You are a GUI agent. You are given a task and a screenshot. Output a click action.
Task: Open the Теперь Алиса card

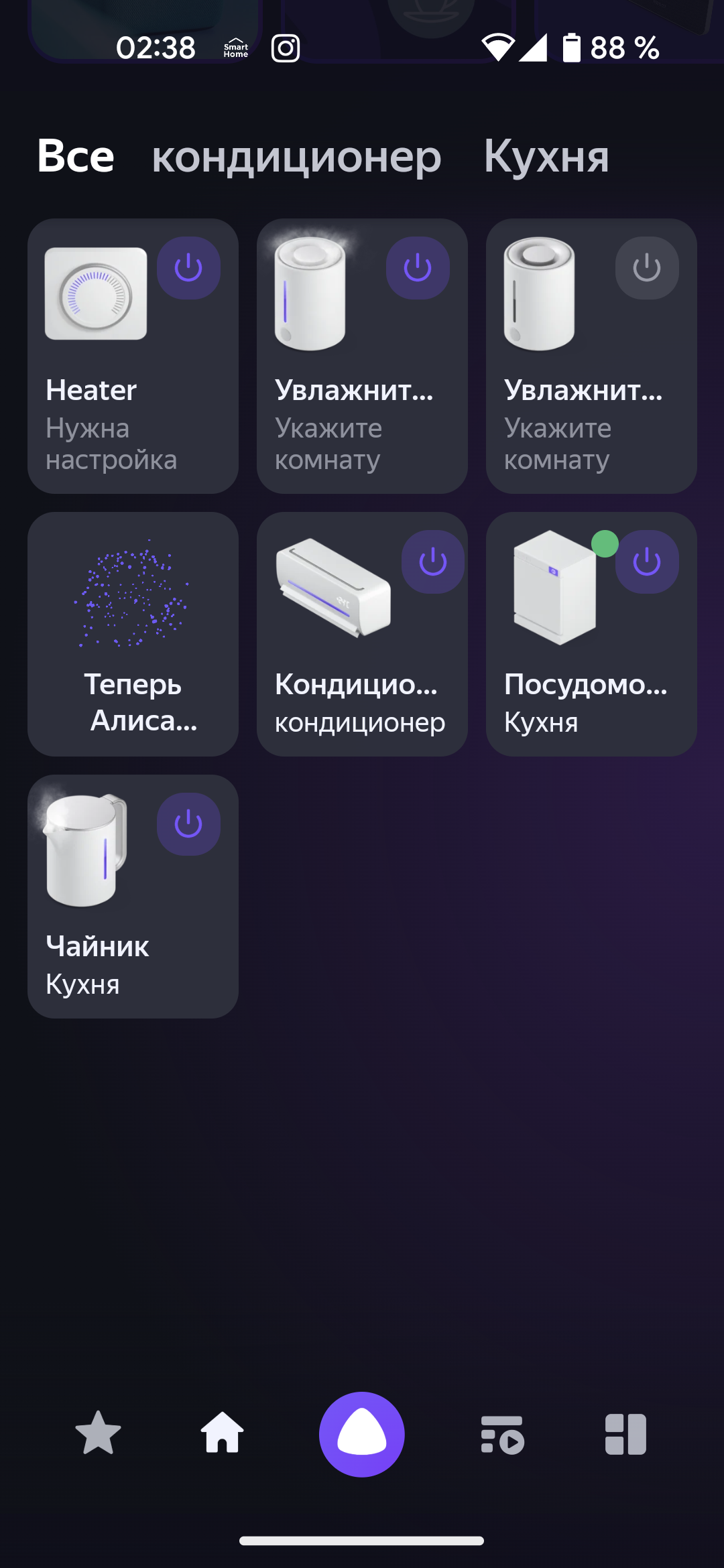tap(133, 670)
